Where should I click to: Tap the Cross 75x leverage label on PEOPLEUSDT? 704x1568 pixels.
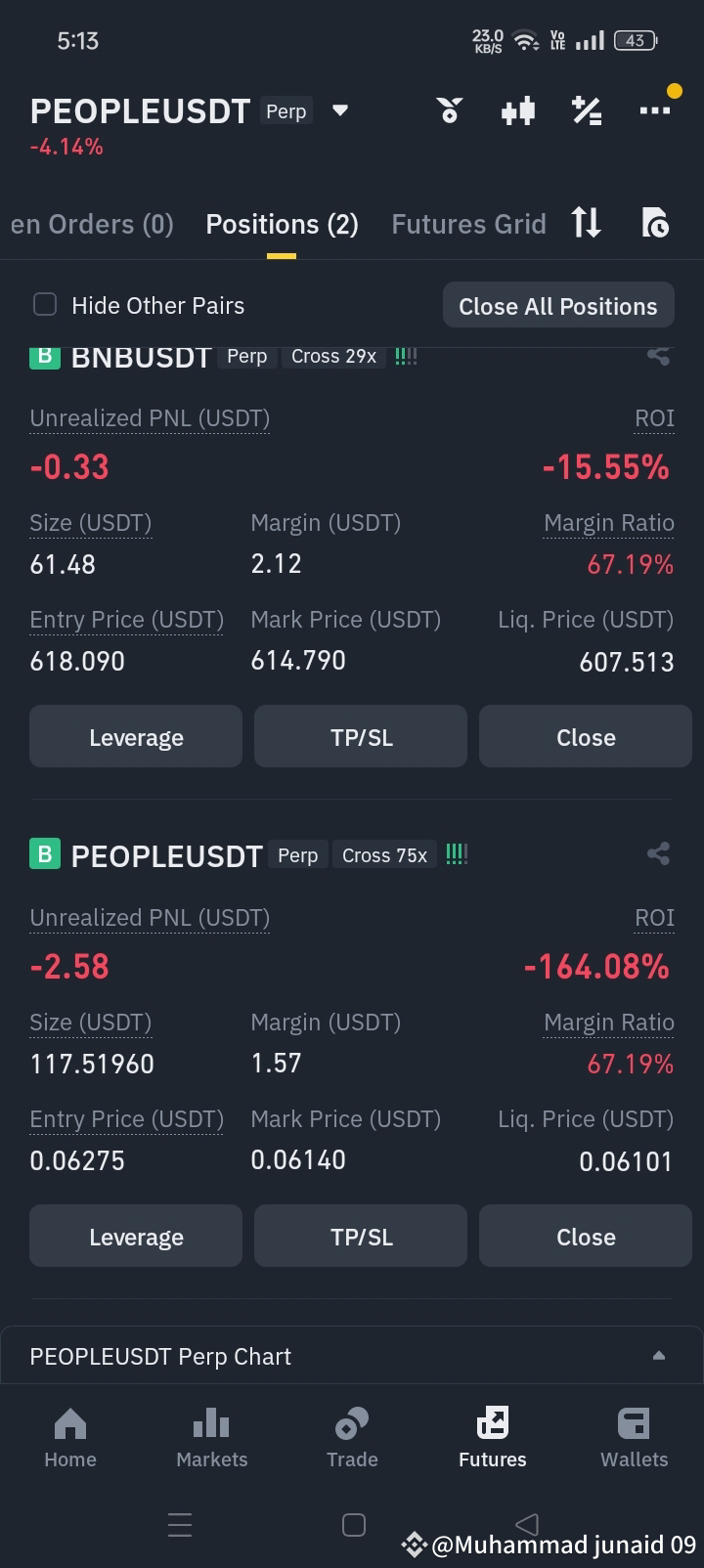384,854
